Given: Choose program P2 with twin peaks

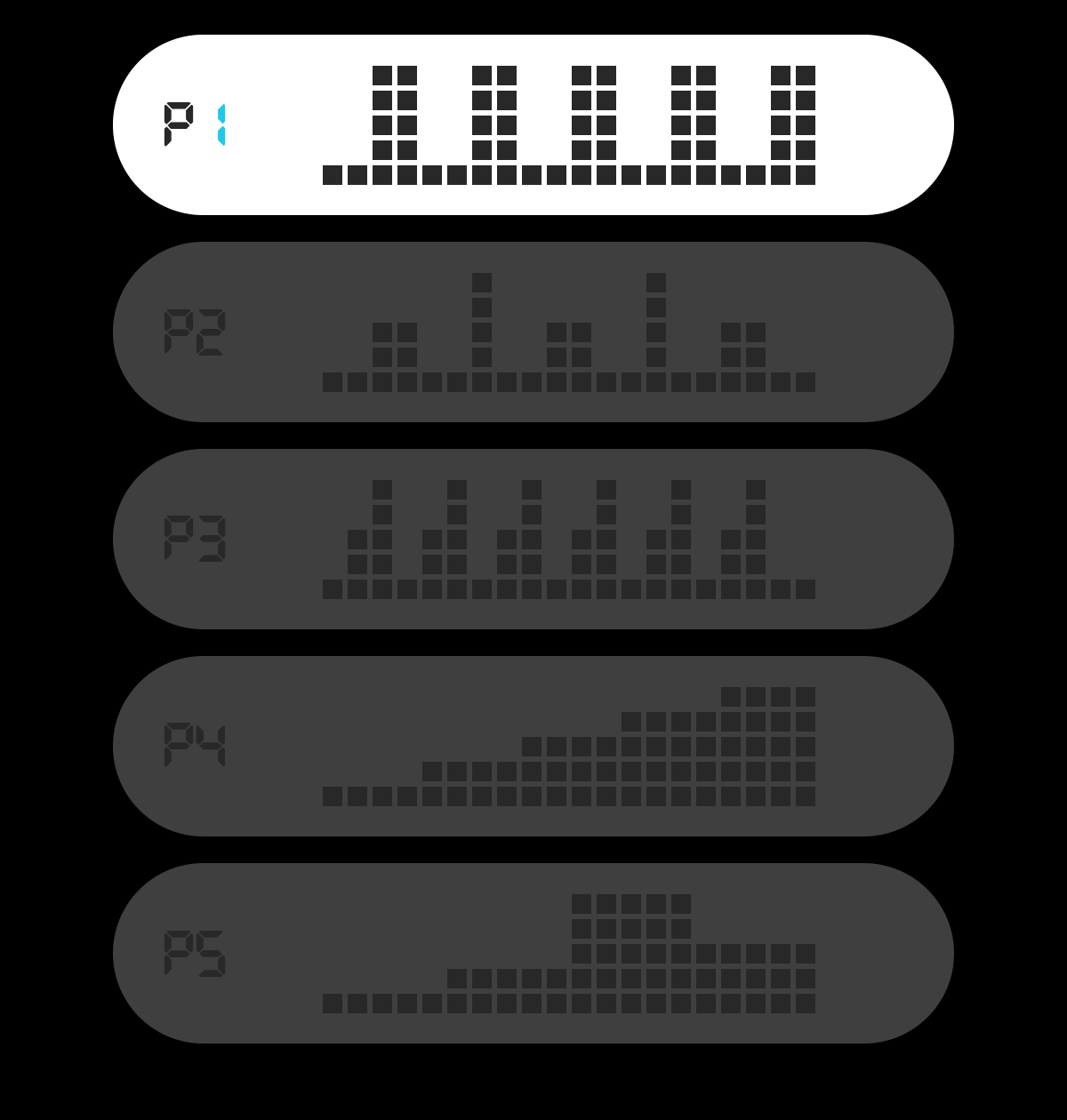Looking at the screenshot, I should pos(533,332).
